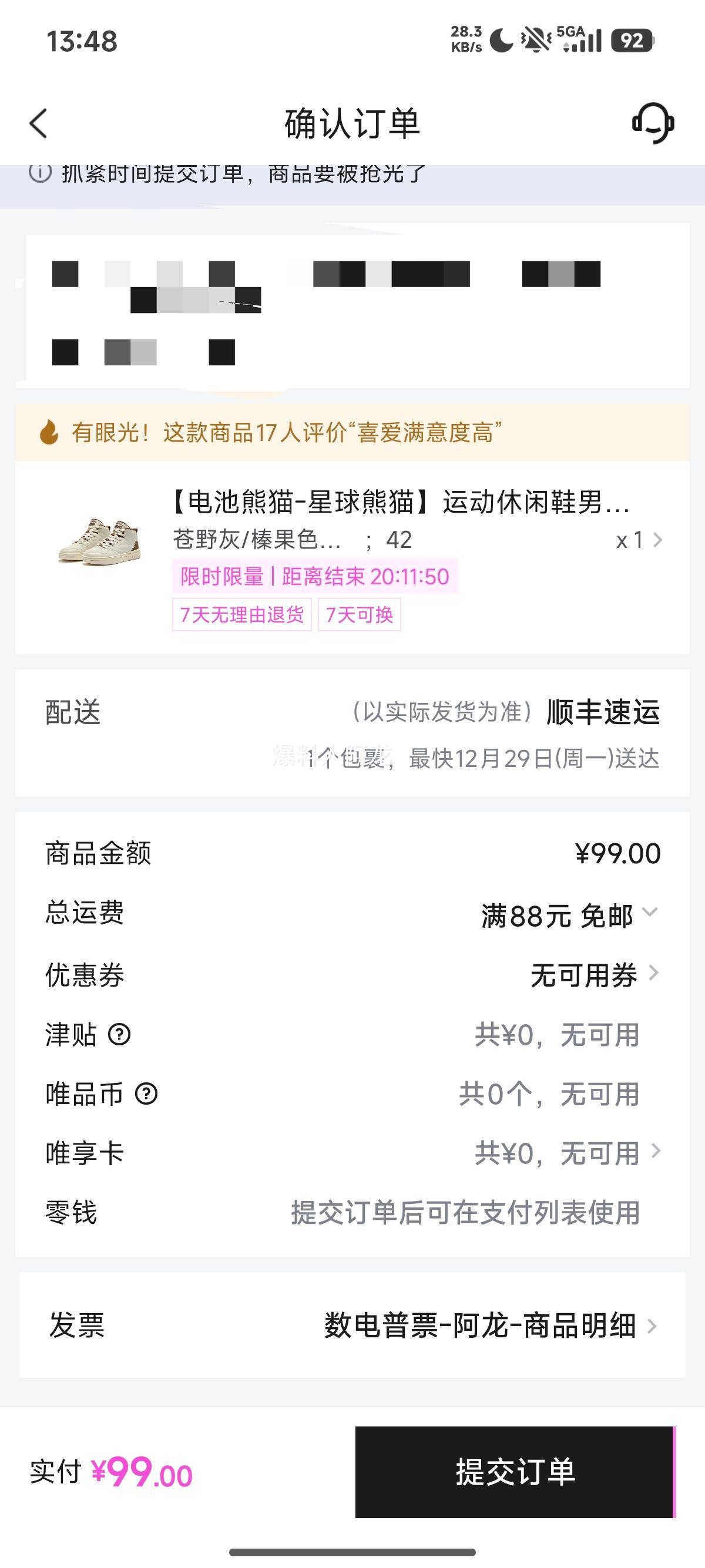Submit the order with 提交订单

tap(515, 1472)
